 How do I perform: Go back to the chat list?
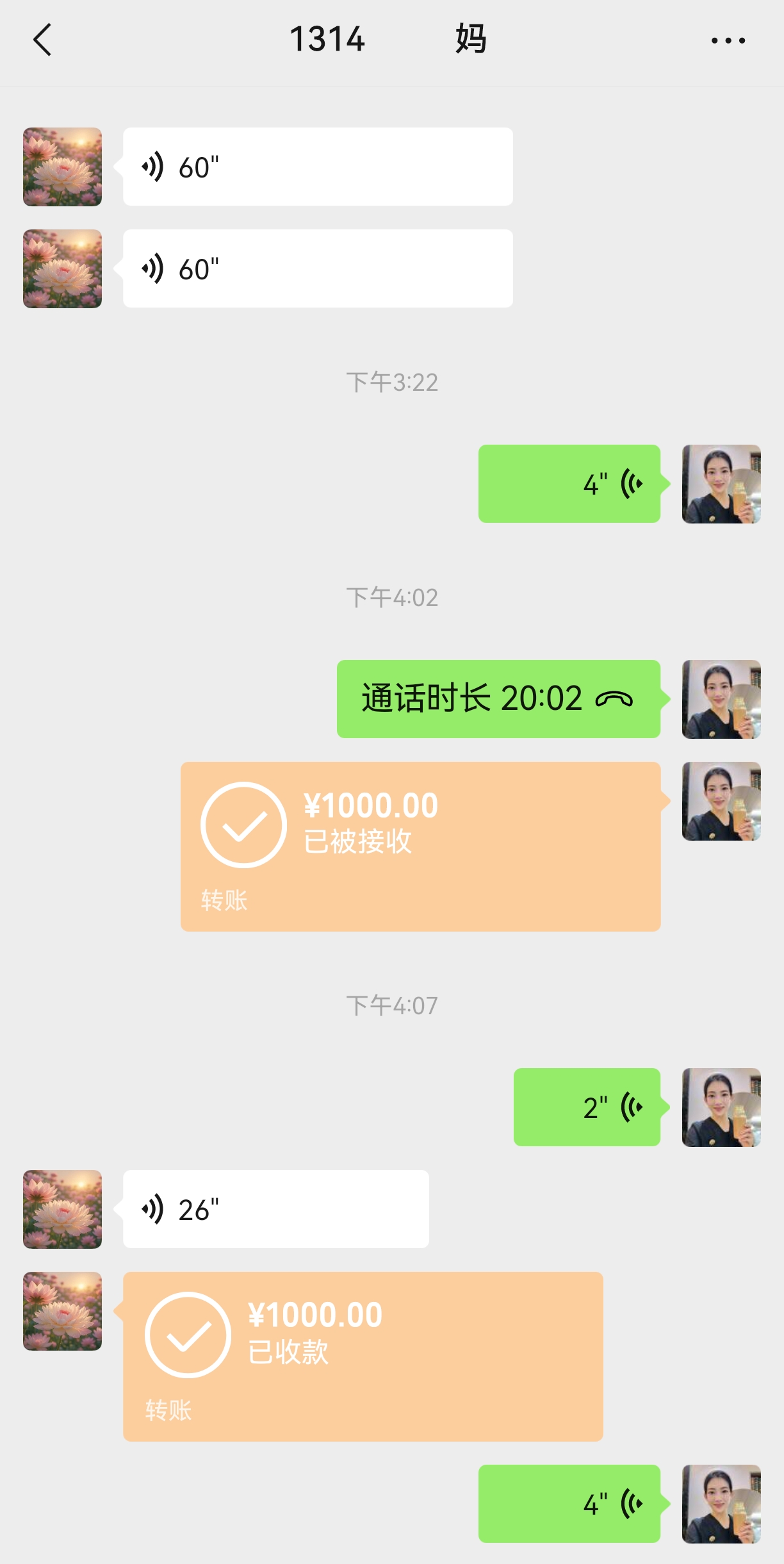coord(42,40)
